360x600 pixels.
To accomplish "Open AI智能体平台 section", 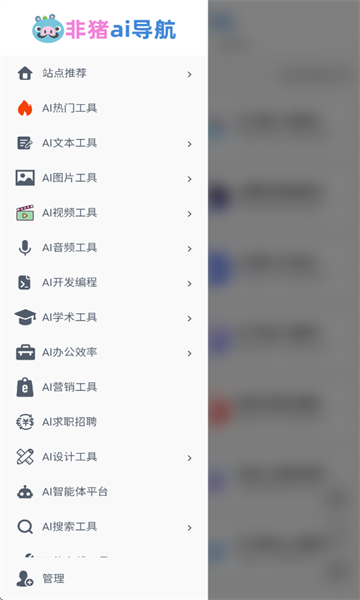I will click(x=104, y=492).
